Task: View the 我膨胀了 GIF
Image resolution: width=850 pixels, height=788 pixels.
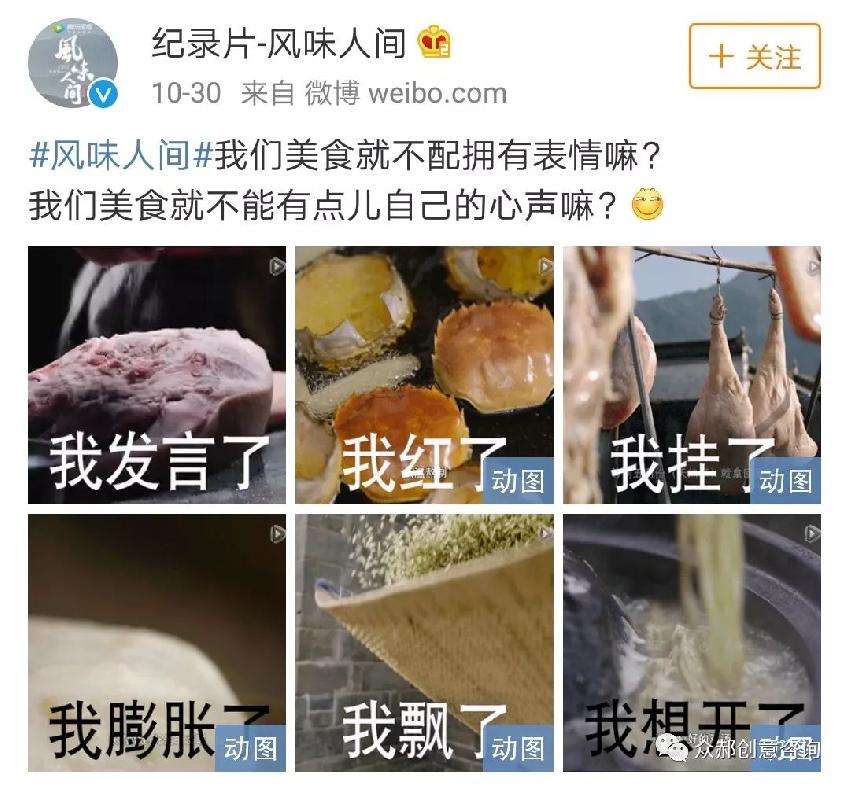Action: tap(157, 642)
